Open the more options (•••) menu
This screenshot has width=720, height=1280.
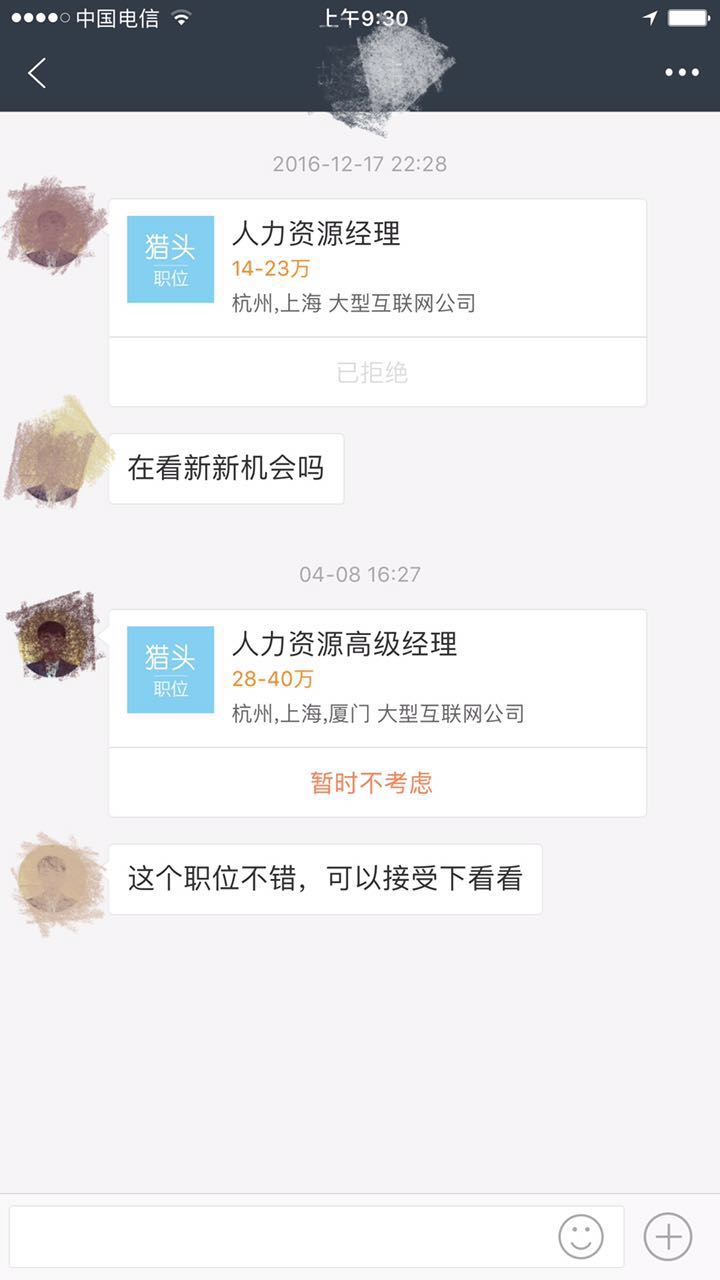pos(684,72)
